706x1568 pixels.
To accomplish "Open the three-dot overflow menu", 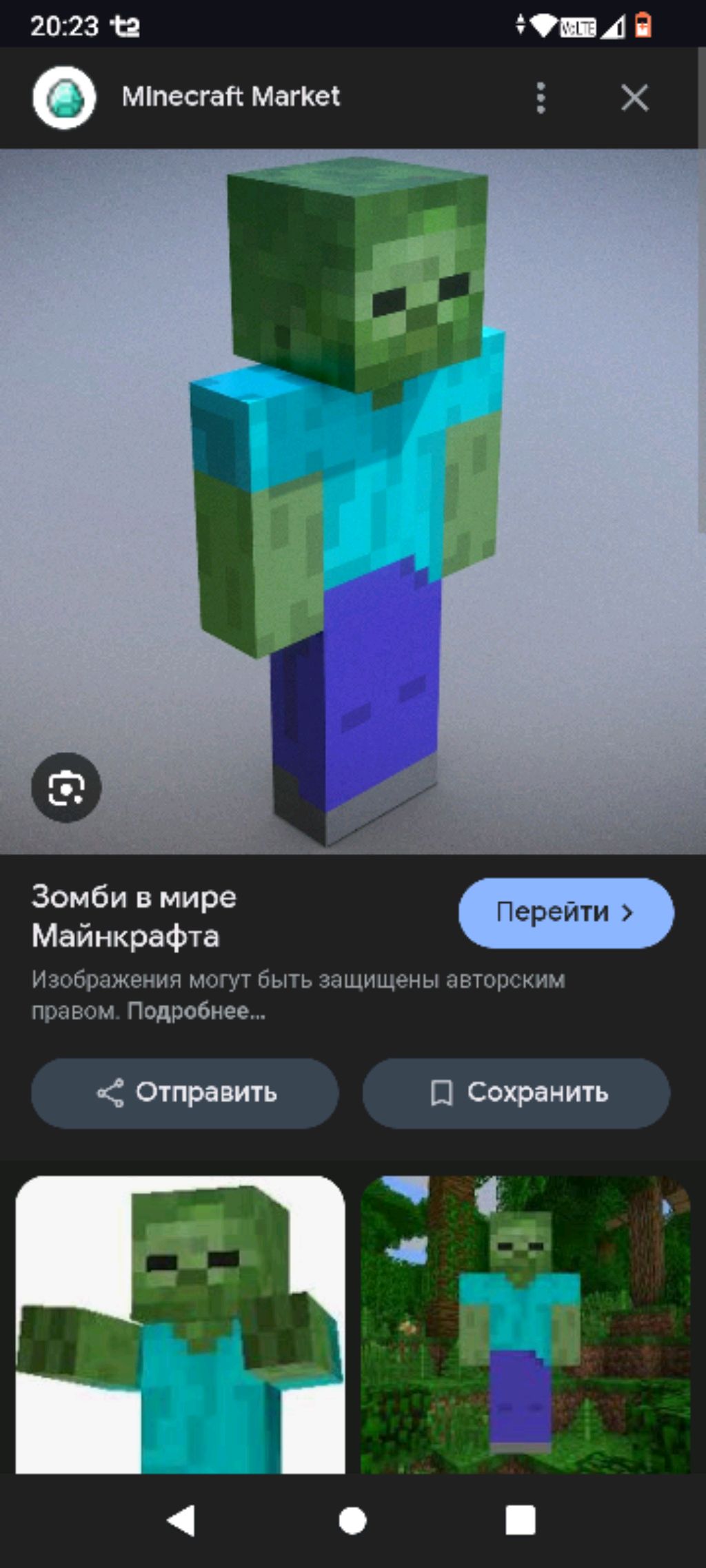I will 541,98.
